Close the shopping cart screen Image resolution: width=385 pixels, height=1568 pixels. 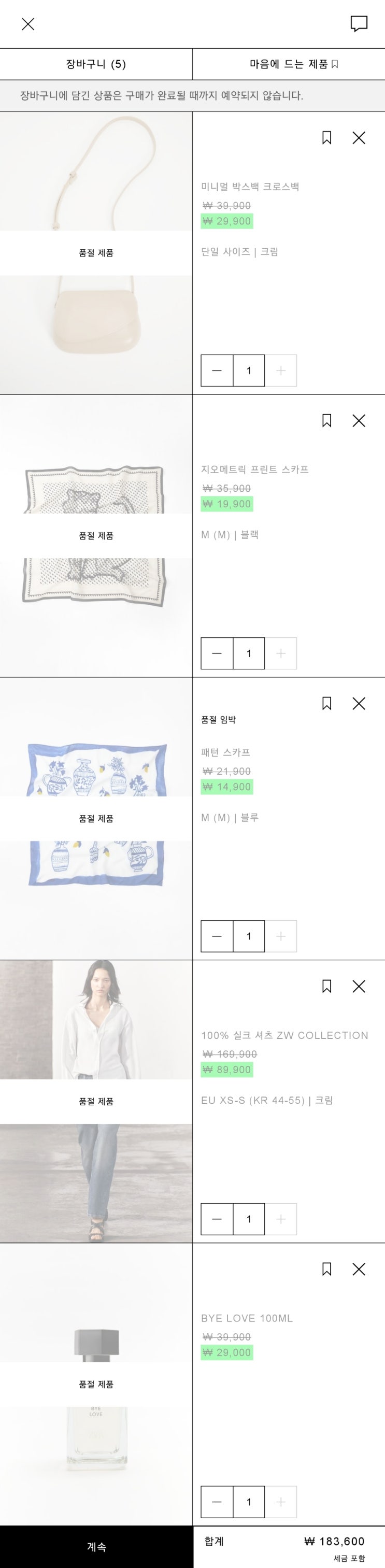28,24
